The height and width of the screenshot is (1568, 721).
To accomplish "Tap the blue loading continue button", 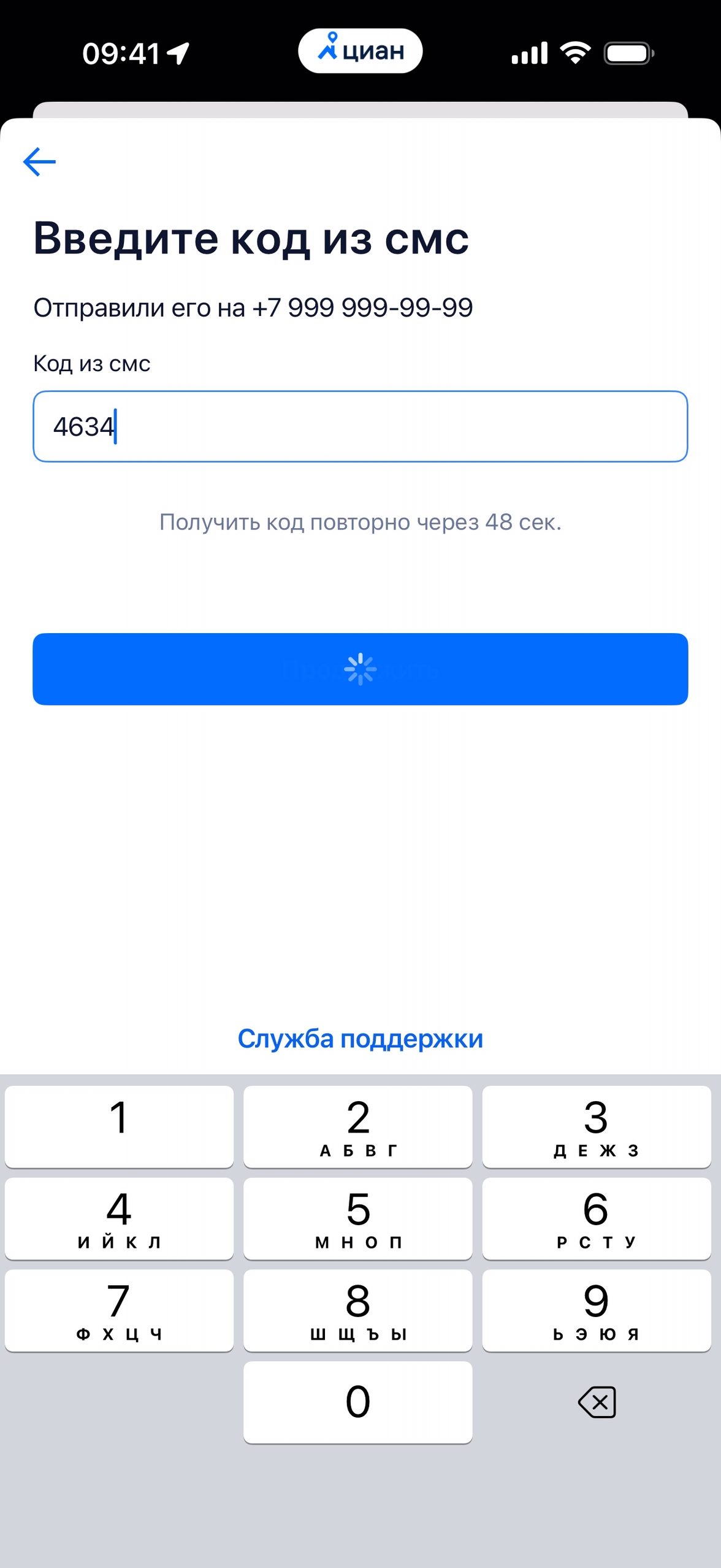I will click(360, 669).
